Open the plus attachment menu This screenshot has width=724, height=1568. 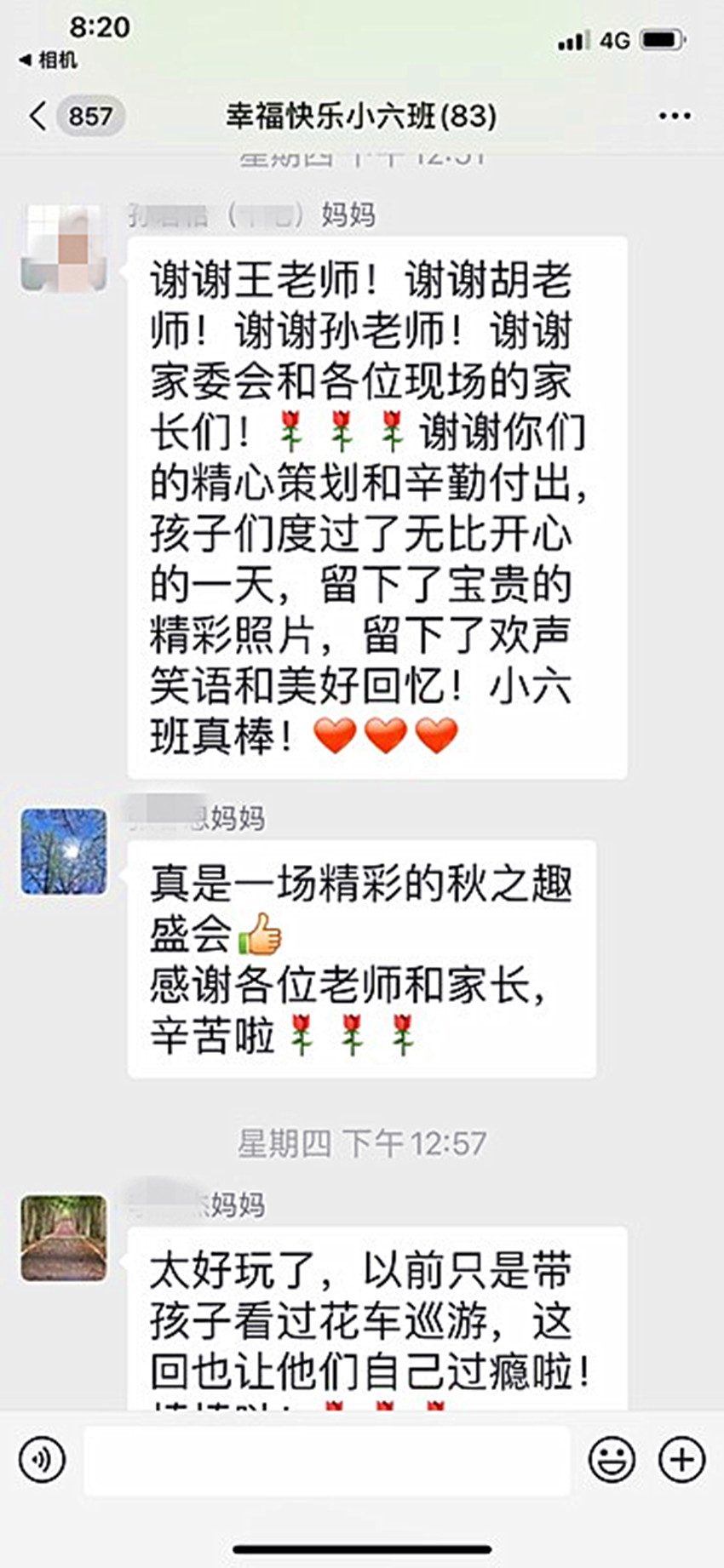pos(682,1460)
